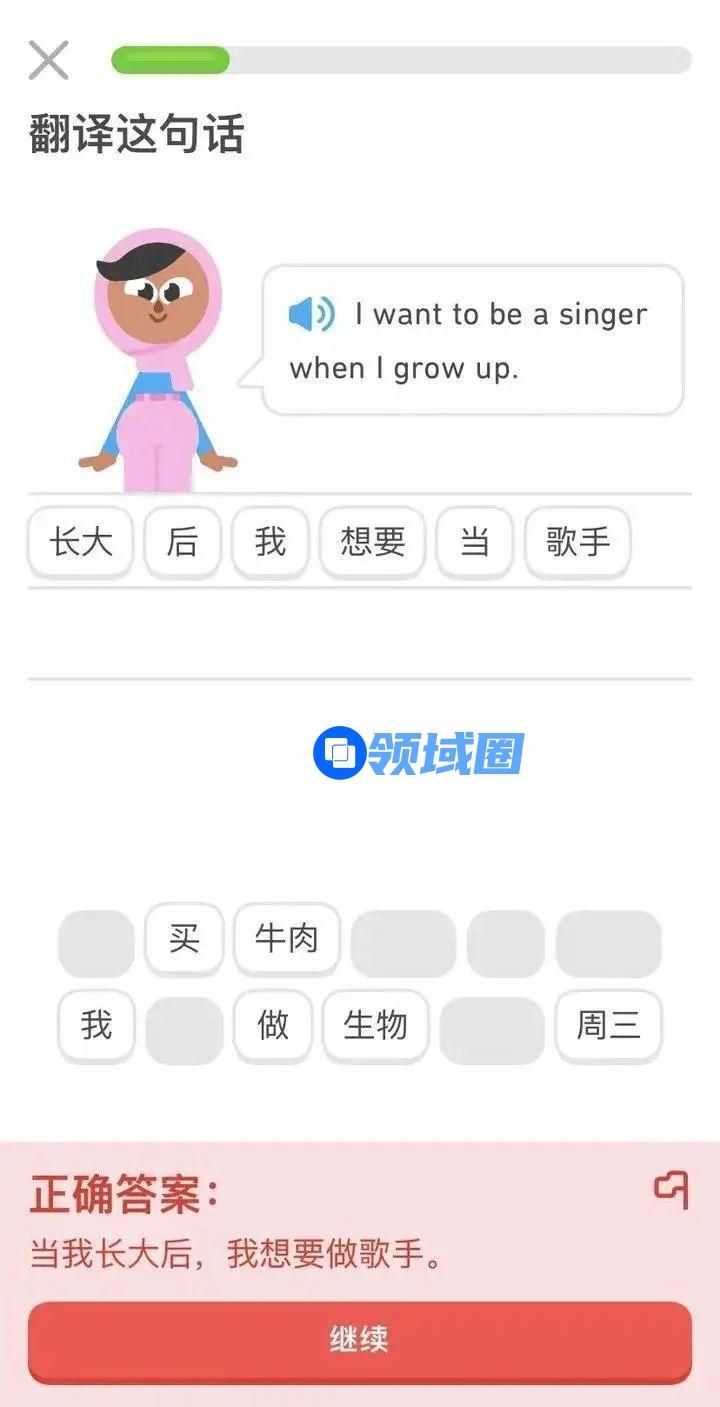Report this answer with the flag icon

671,1189
